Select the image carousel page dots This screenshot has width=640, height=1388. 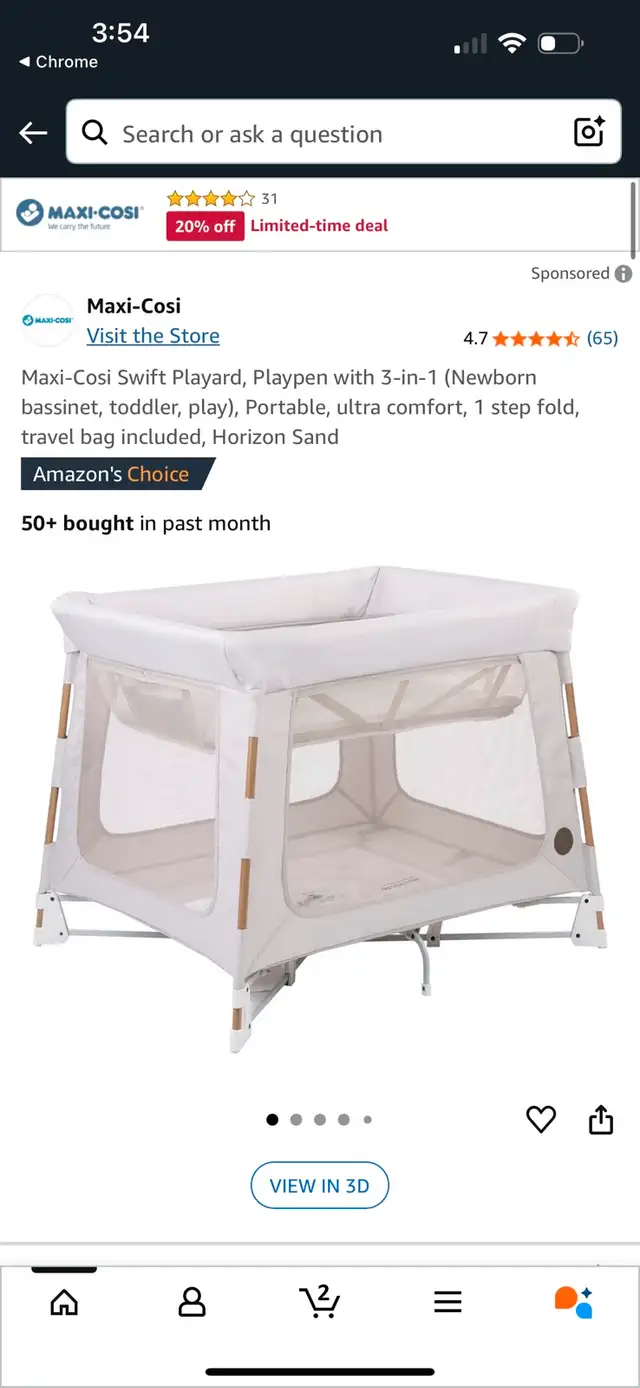point(320,1120)
